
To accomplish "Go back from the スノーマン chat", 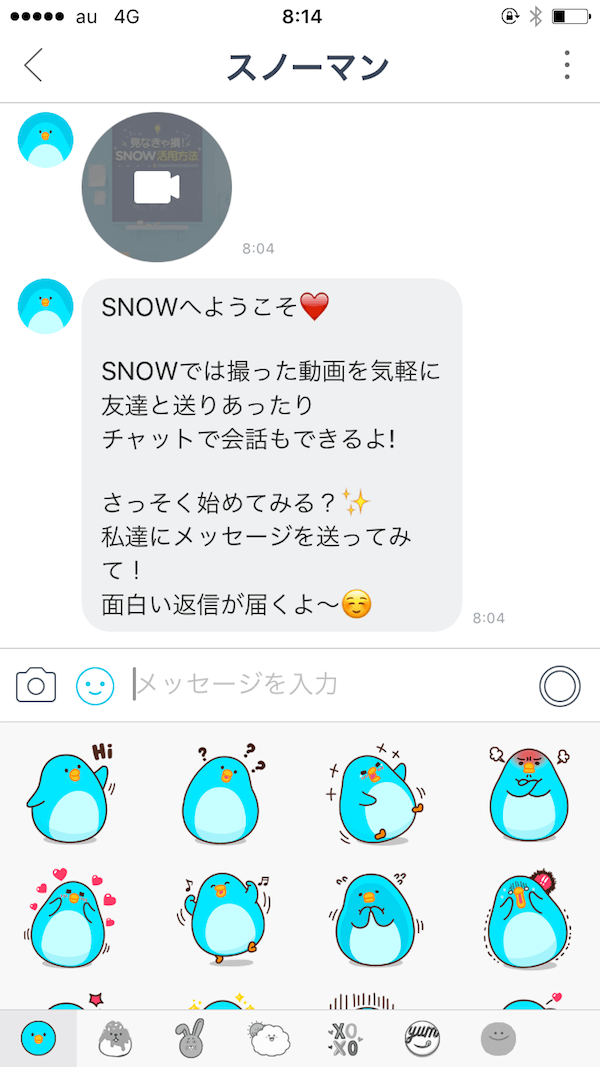I will pos(34,65).
